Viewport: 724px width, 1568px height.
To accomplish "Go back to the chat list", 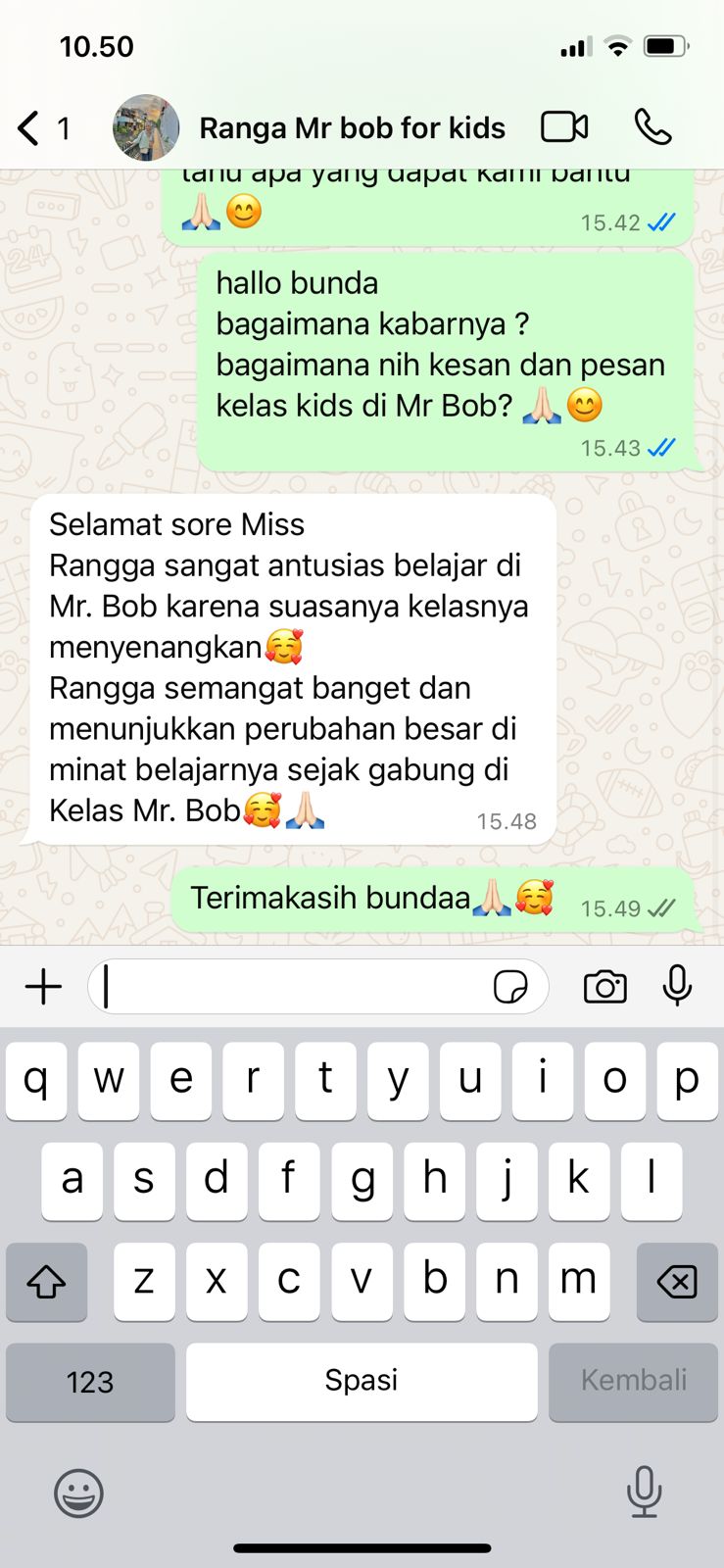I will click(x=29, y=128).
